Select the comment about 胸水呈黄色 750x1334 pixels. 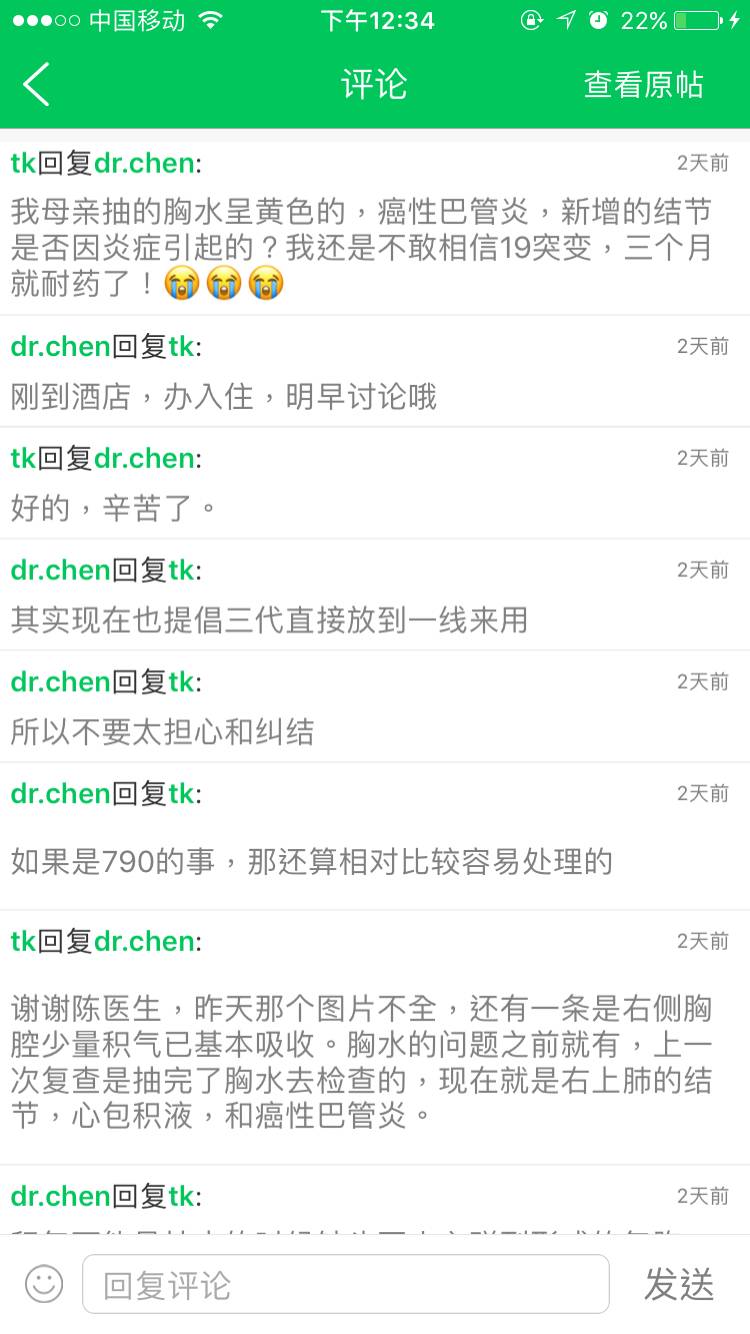[360, 247]
